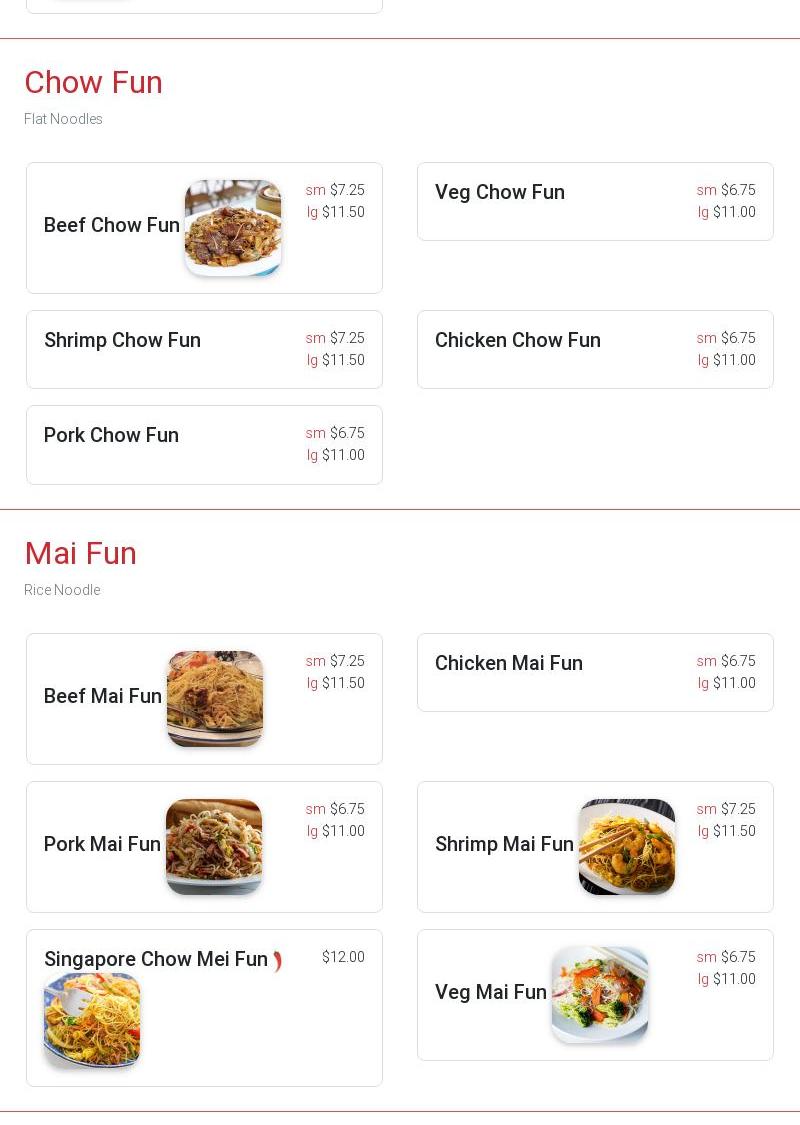Image resolution: width=800 pixels, height=1125 pixels.
Task: Choose Shrimp Mai Fun dish
Action: coord(504,845)
